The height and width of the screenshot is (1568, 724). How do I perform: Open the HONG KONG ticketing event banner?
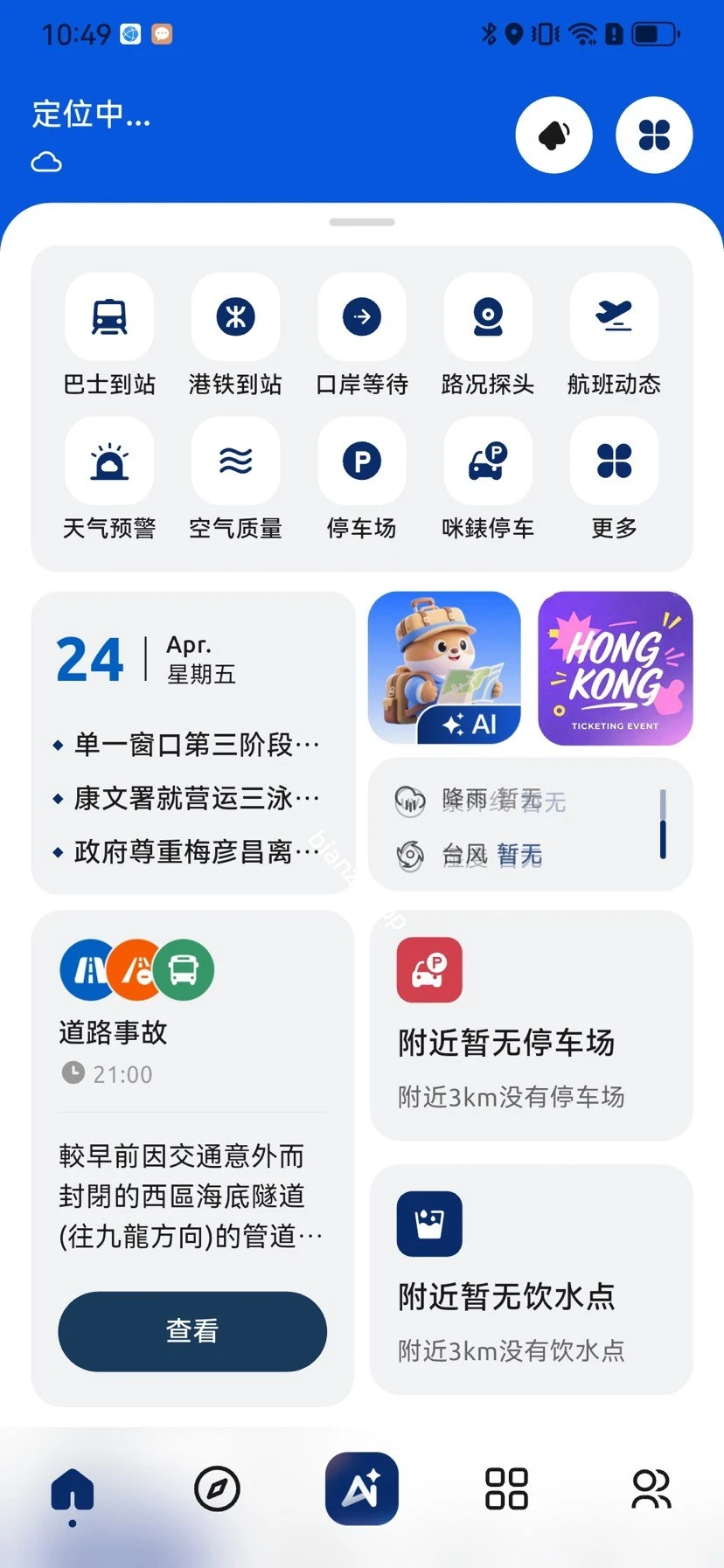(614, 667)
